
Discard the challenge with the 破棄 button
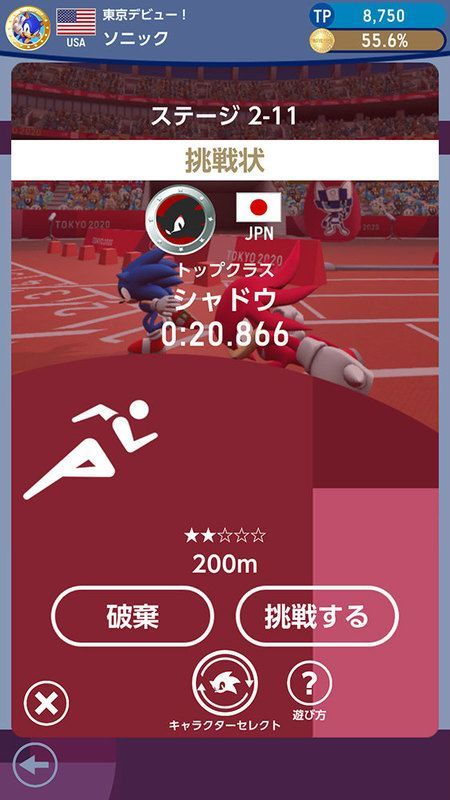132,616
